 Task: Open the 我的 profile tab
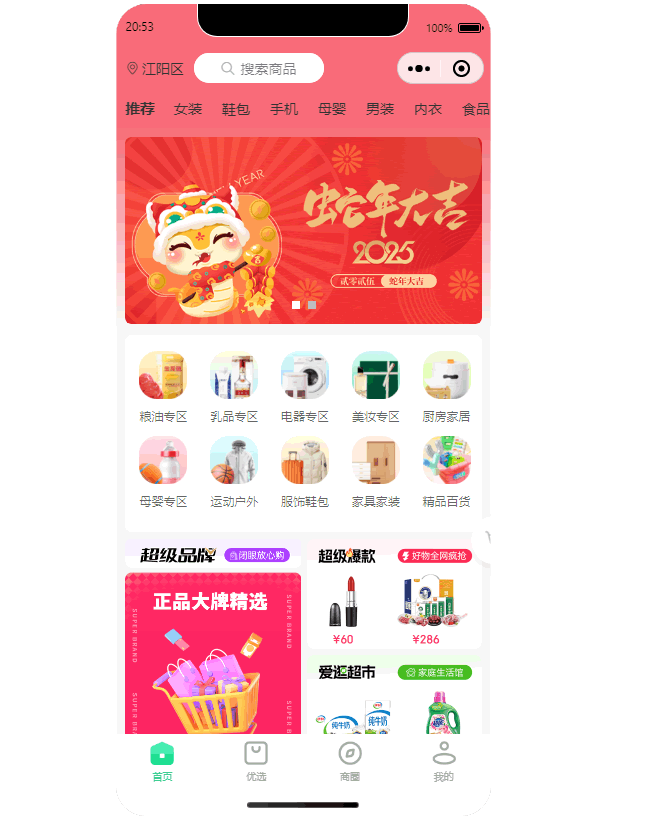443,761
